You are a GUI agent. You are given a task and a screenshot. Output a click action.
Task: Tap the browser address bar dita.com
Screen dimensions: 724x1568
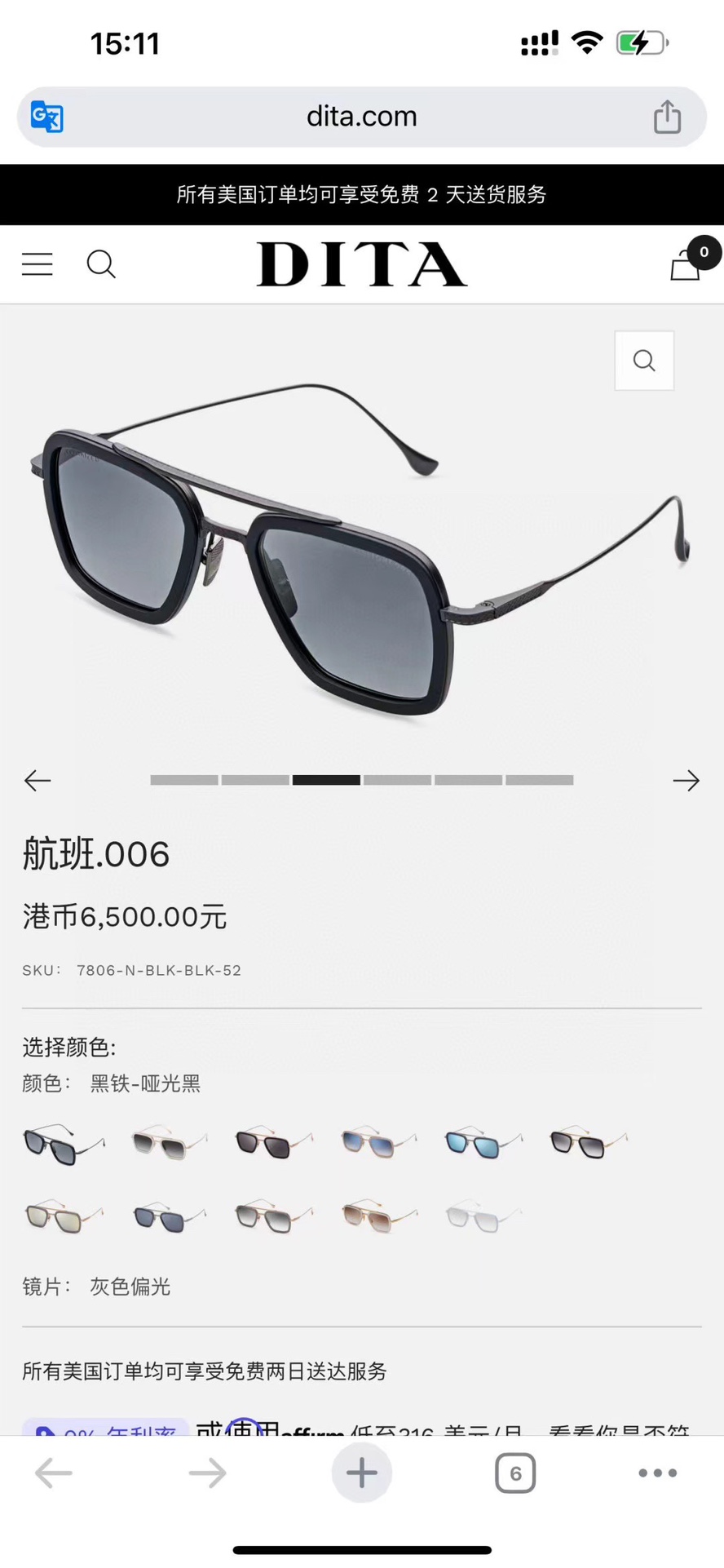pyautogui.click(x=361, y=117)
